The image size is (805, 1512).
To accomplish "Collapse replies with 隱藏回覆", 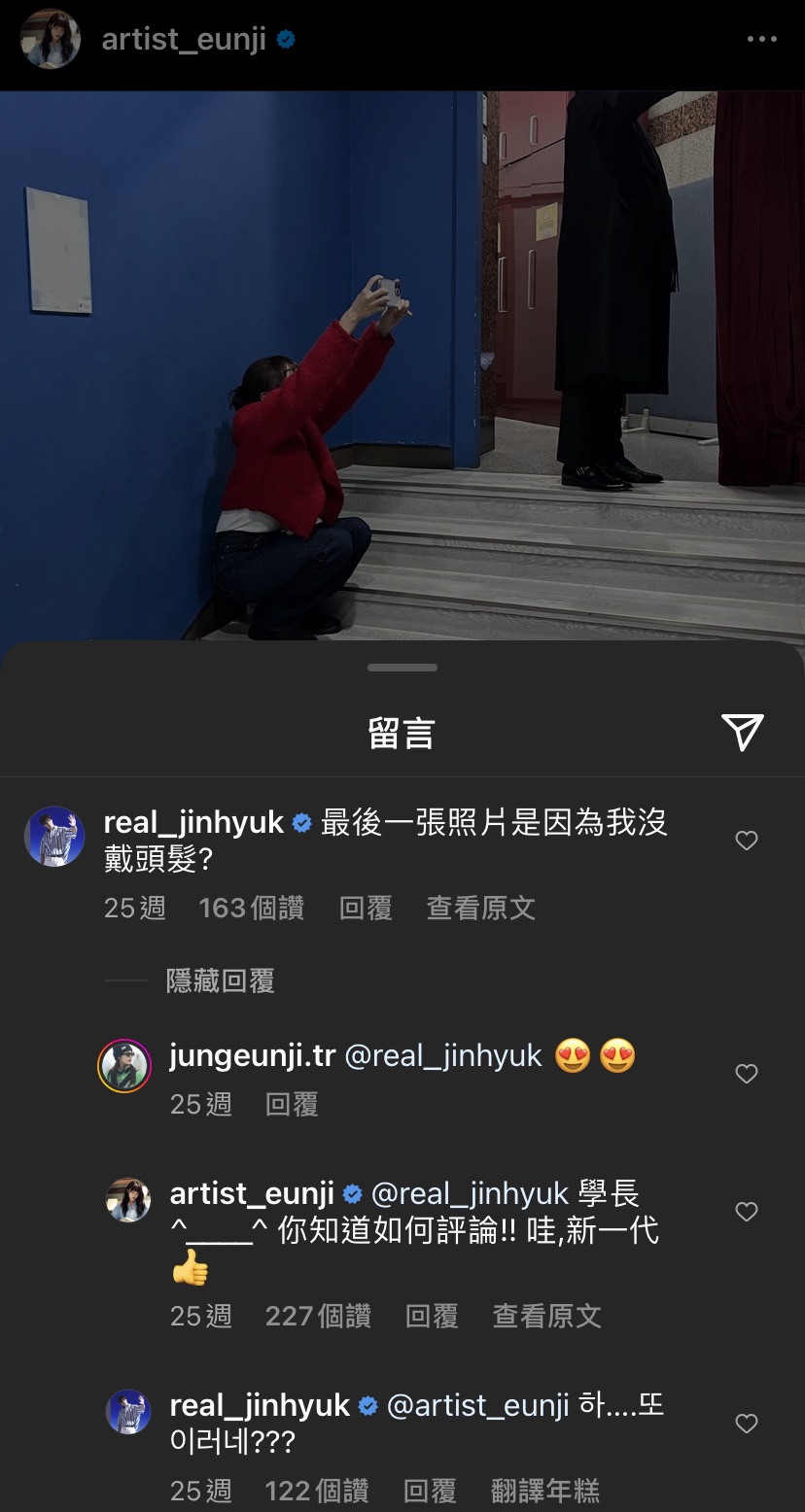I will [x=220, y=980].
